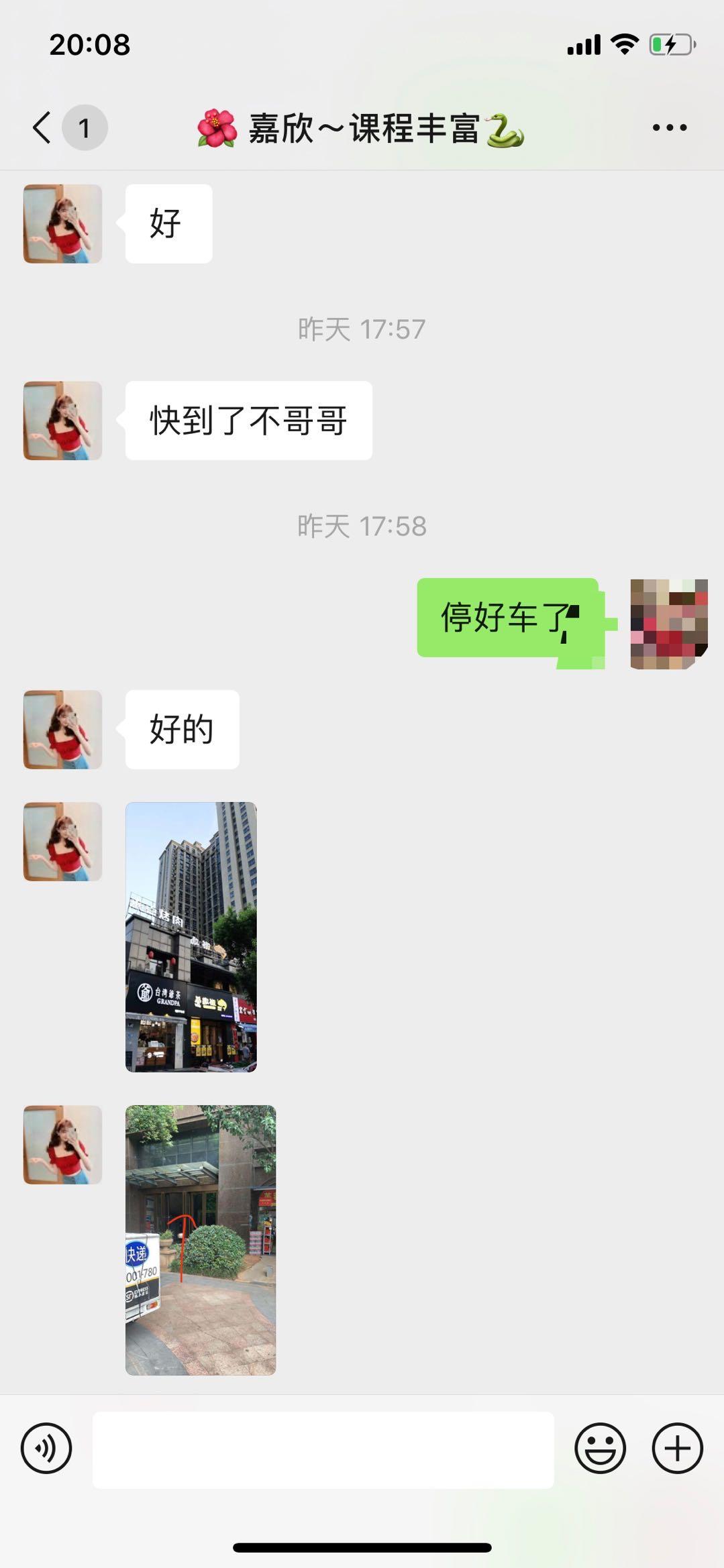Go back to the chat list
The width and height of the screenshot is (724, 1568).
(42, 127)
